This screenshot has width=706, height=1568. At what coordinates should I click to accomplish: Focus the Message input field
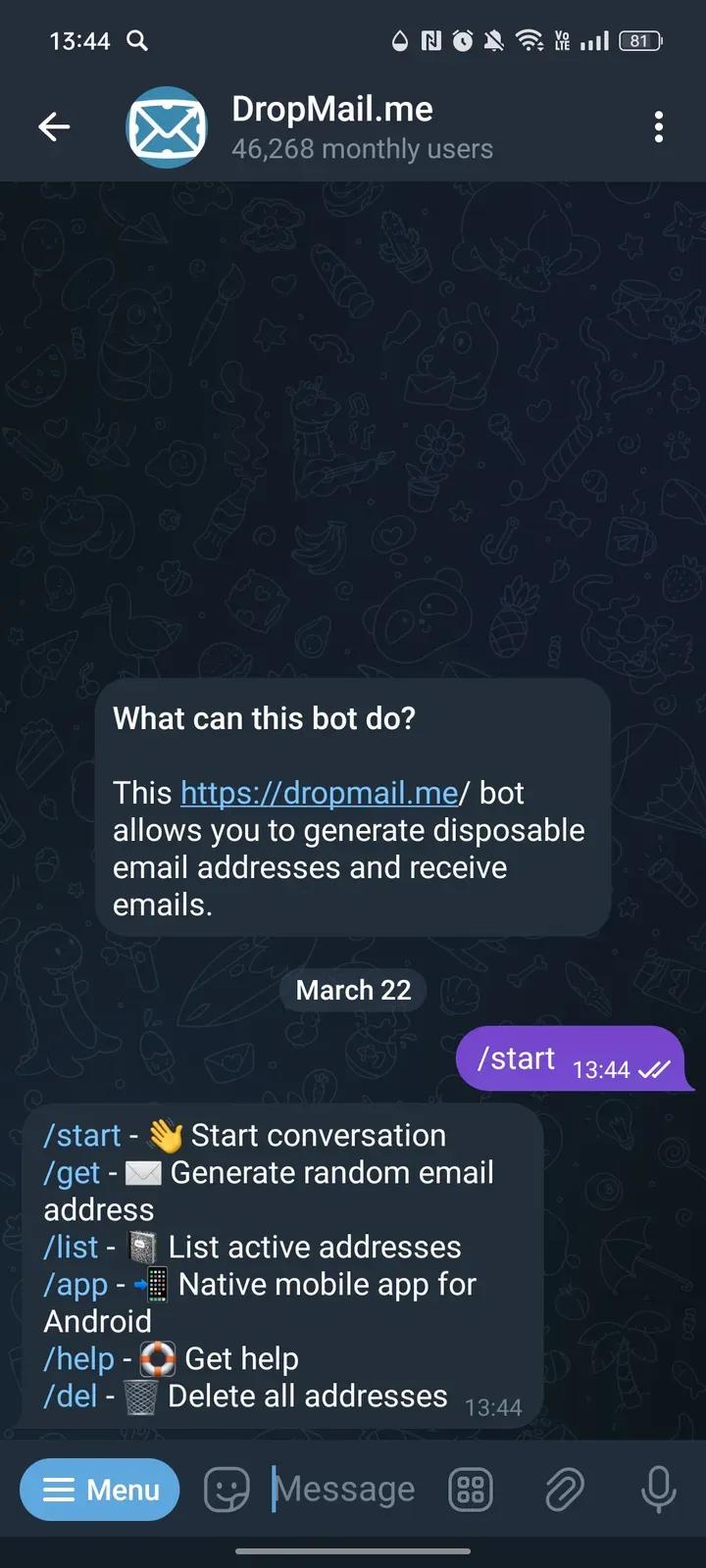[x=345, y=1490]
